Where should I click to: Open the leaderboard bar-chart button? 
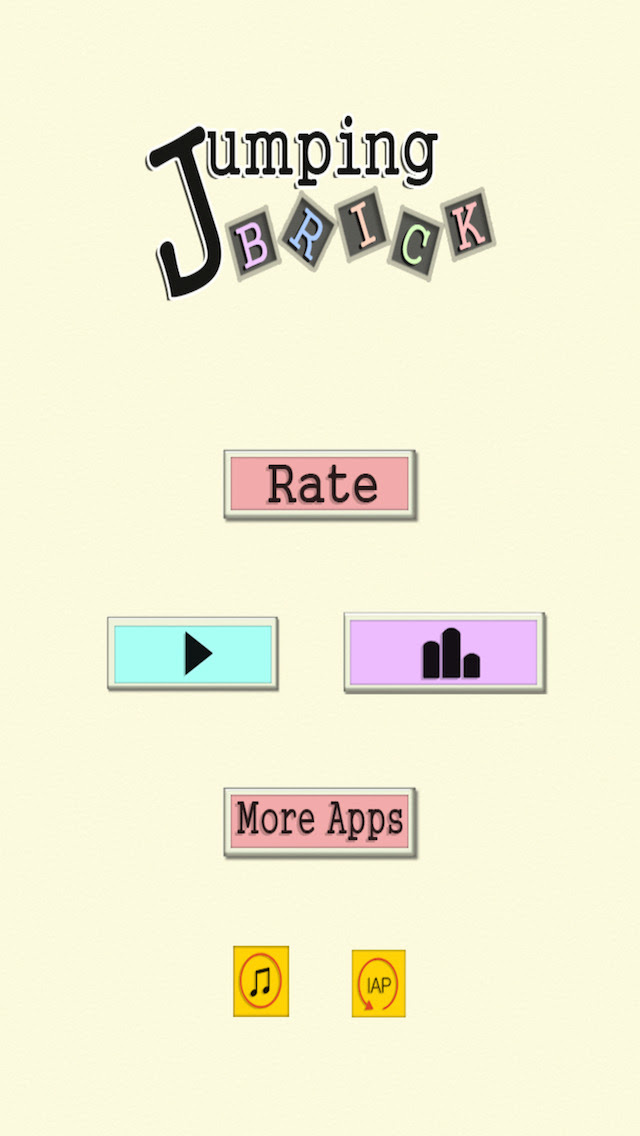click(444, 652)
